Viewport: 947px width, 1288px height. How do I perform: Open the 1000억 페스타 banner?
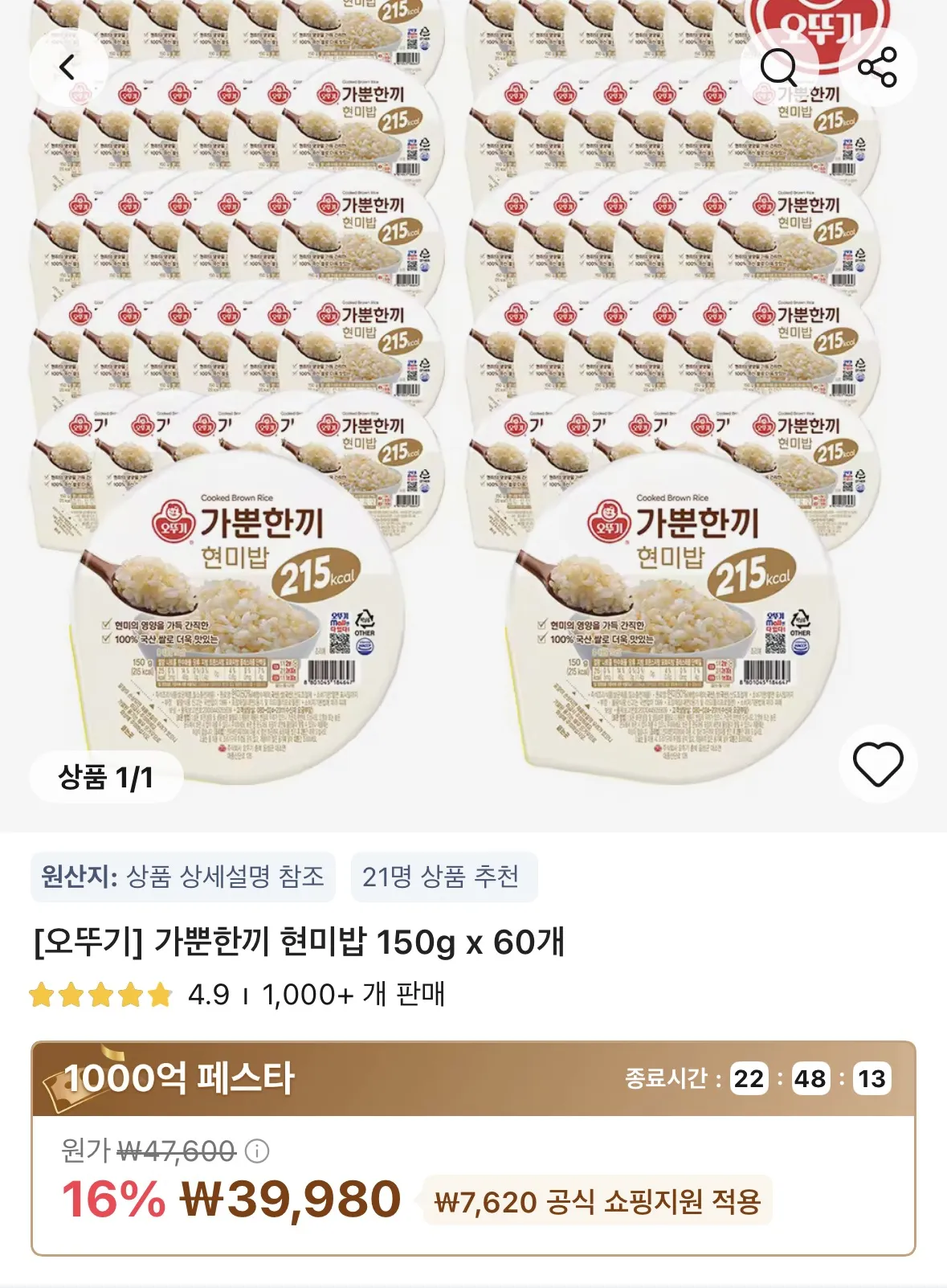472,1078
